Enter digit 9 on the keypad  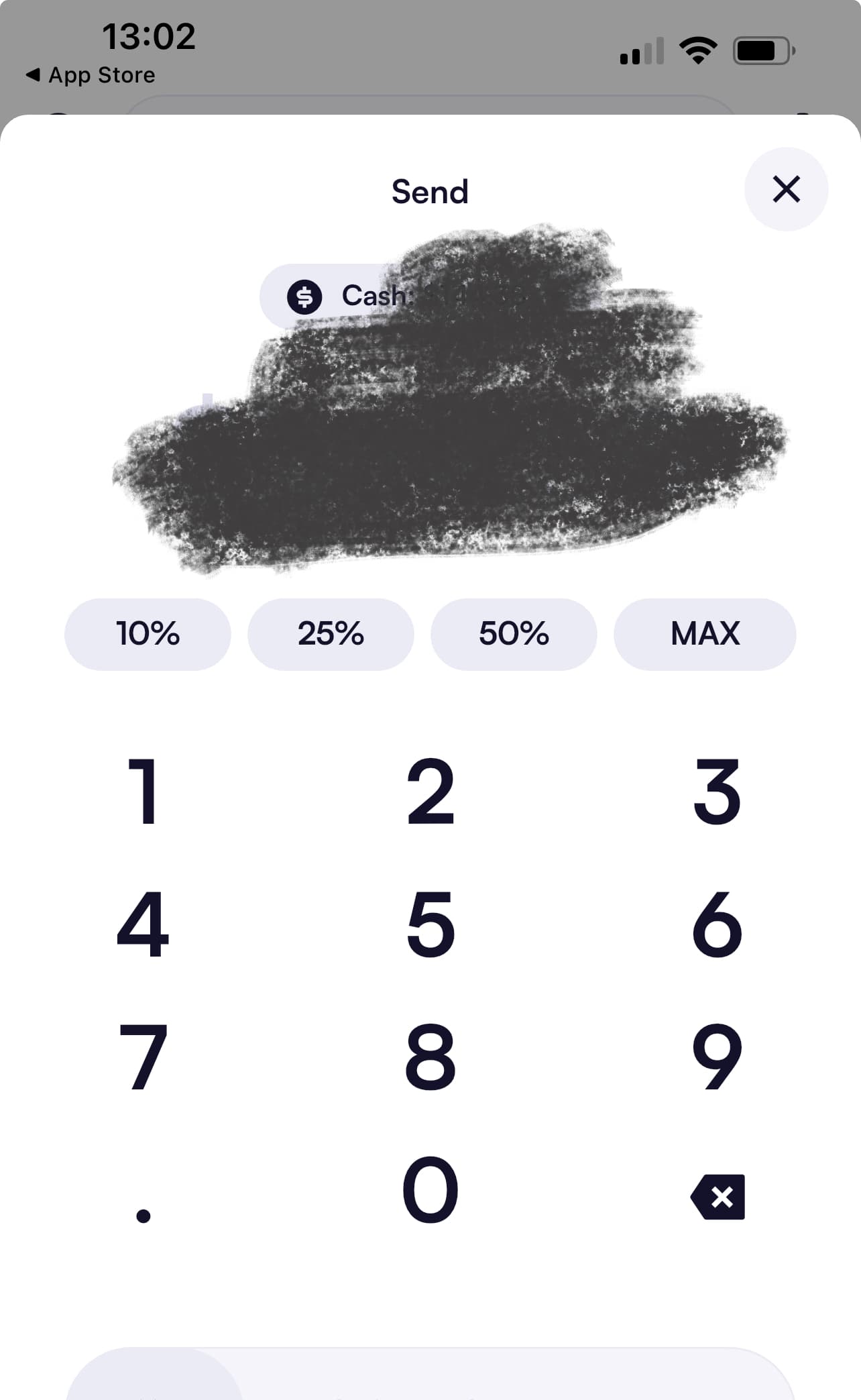point(717,1057)
